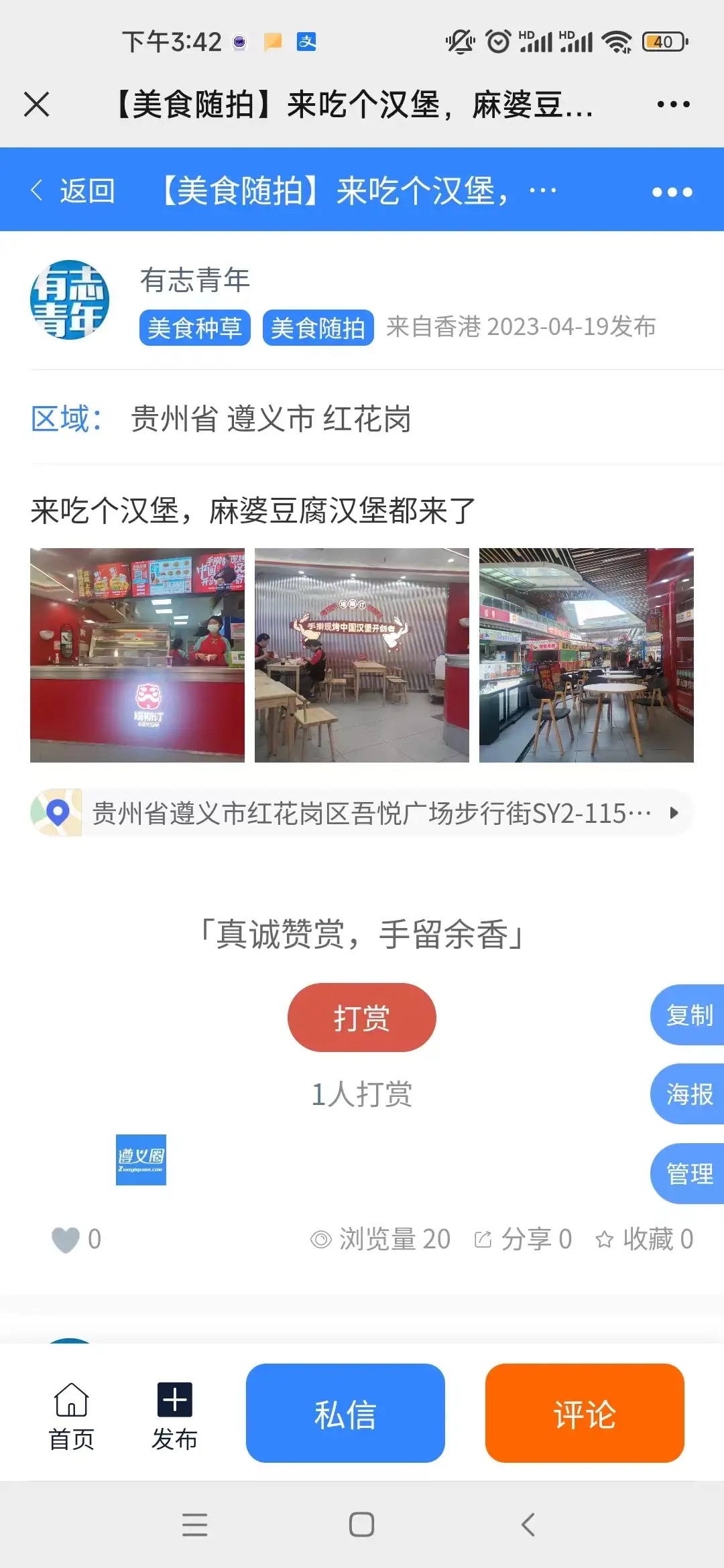The image size is (724, 1568).
Task: Open 有志青年 profile avatar
Action: point(70,300)
